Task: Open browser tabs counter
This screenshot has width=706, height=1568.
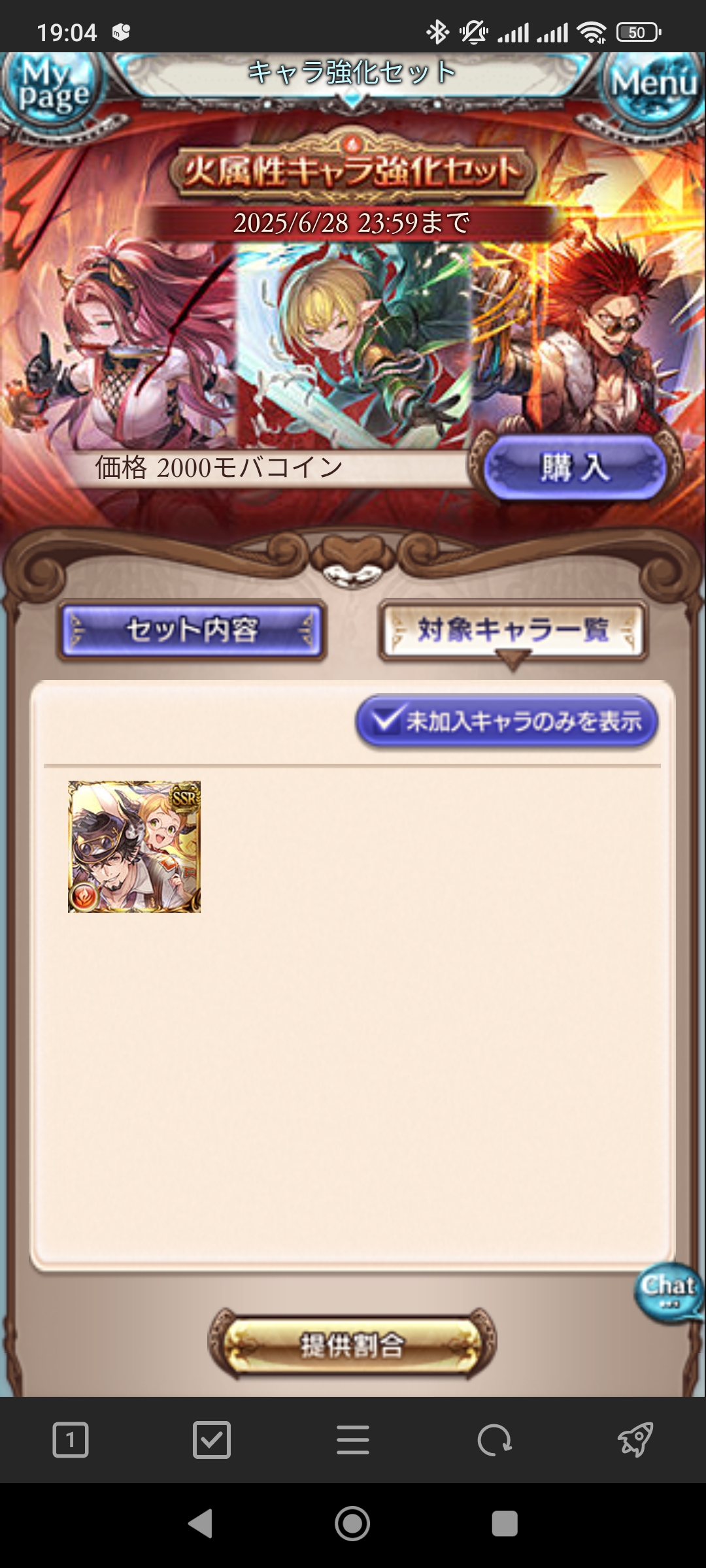Action: [70, 1440]
